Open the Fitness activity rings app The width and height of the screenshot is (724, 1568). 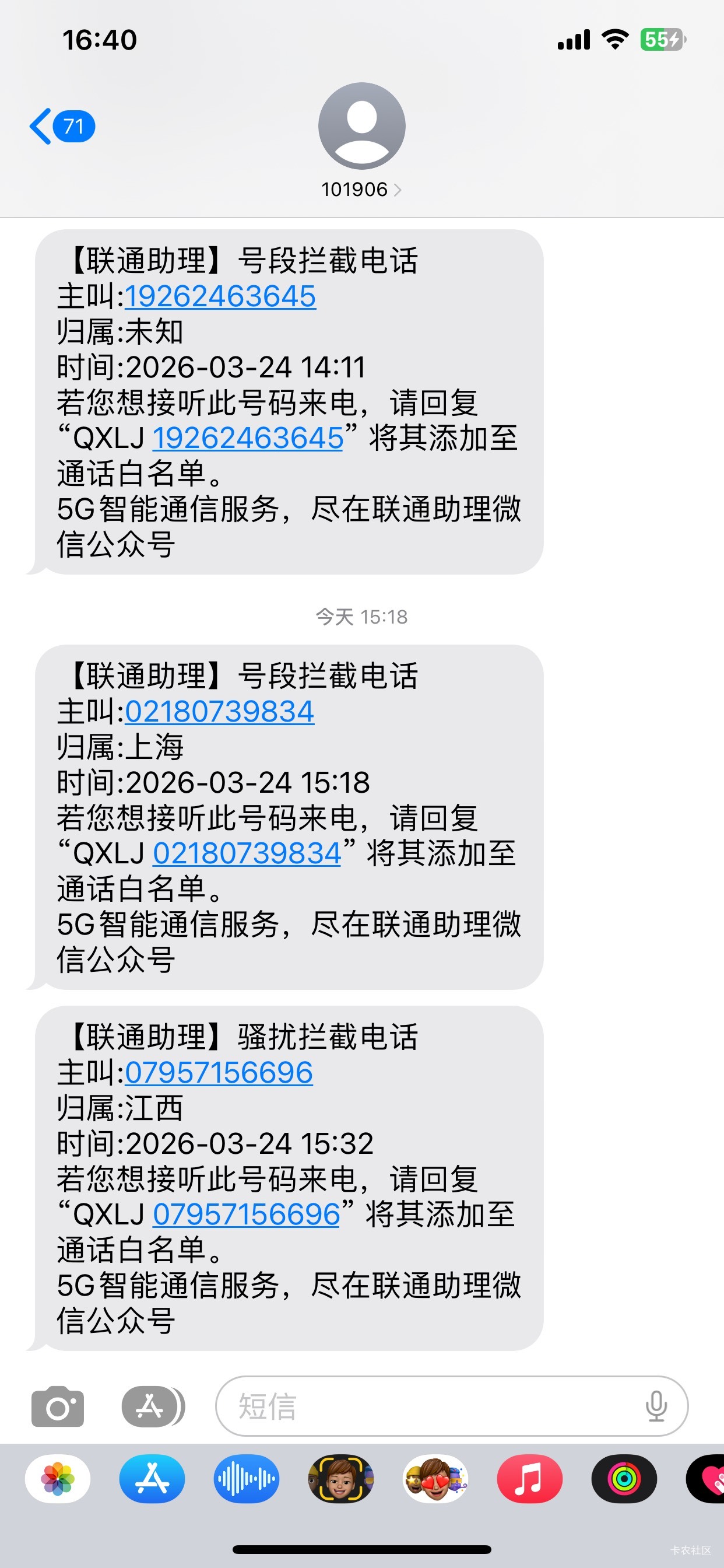pyautogui.click(x=624, y=1479)
